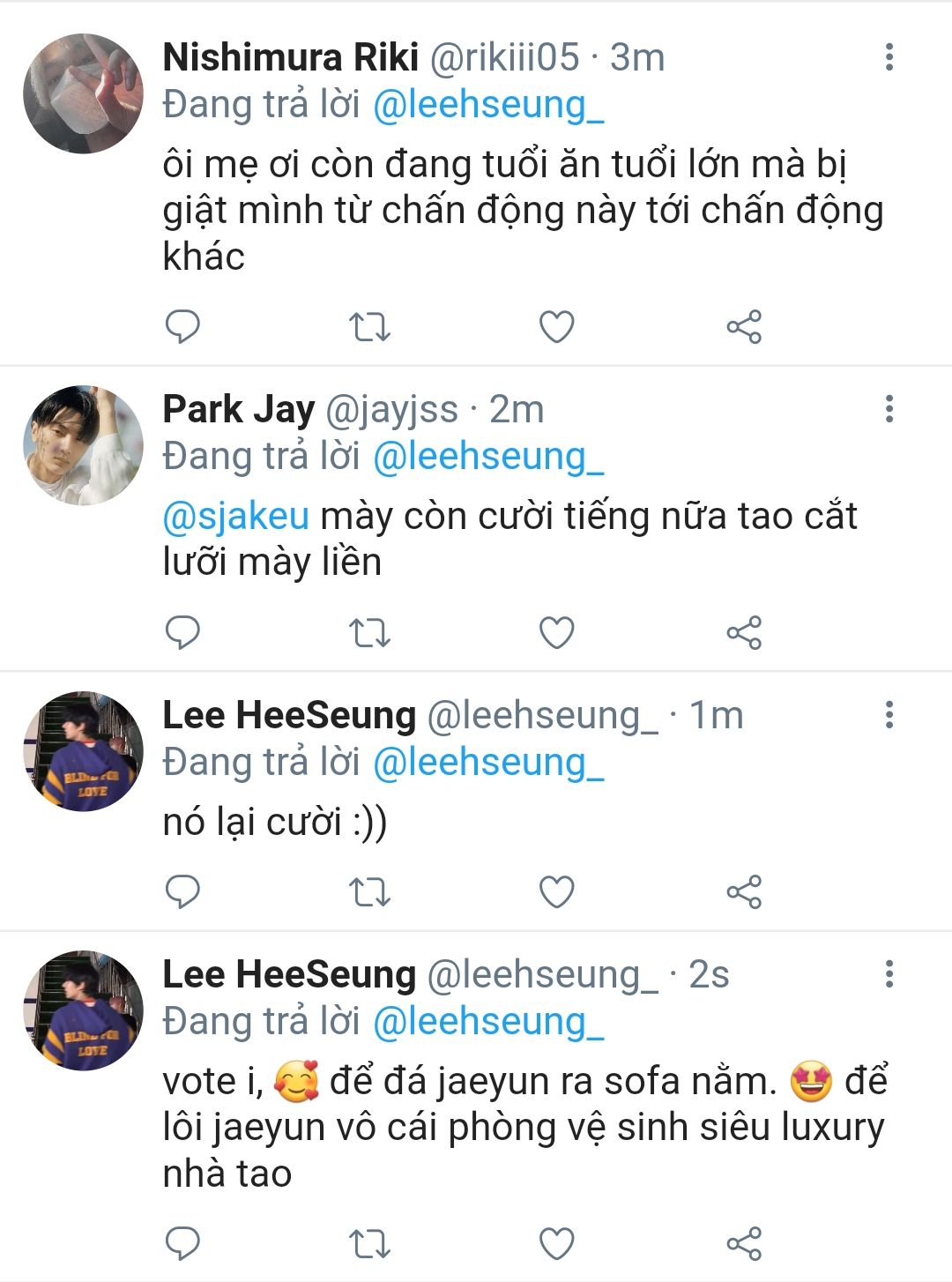Viewport: 952px width, 1282px height.
Task: Open overflow menu on Park Jay's tweet
Action: point(889,409)
